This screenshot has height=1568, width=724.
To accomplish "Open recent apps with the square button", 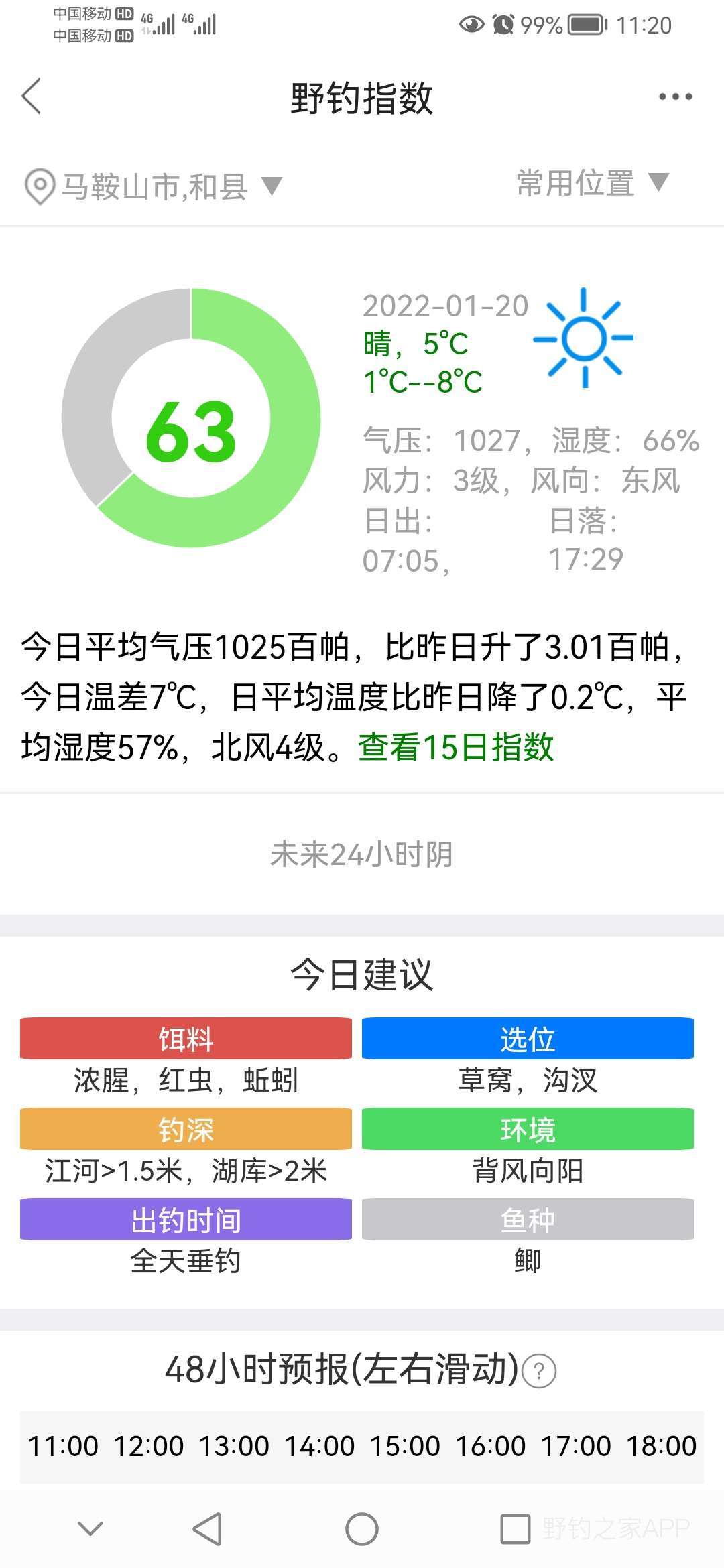I will point(516,1529).
